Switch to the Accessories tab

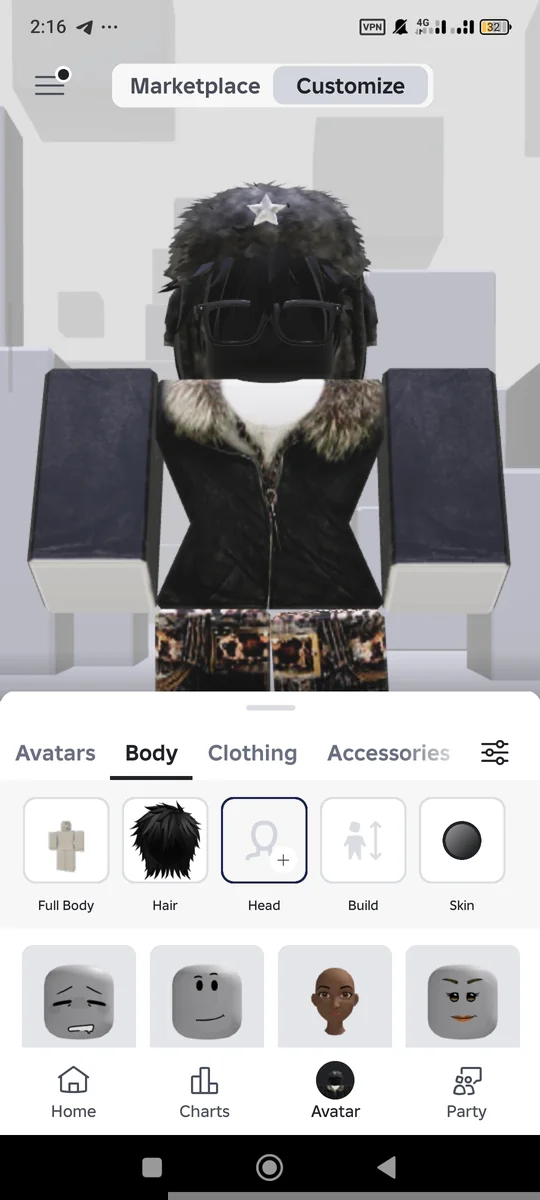388,753
